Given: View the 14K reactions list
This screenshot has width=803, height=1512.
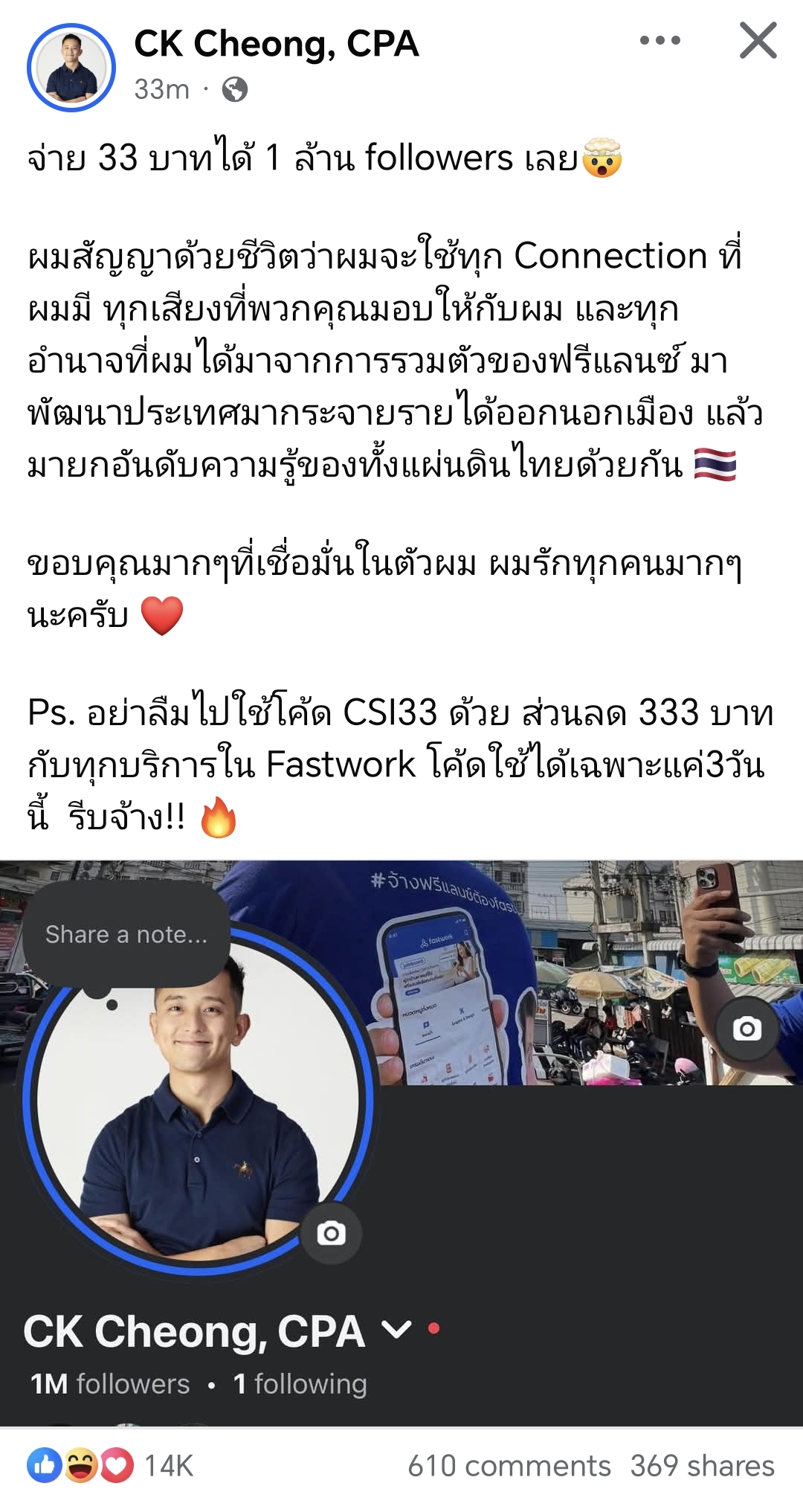Looking at the screenshot, I should tap(110, 1466).
